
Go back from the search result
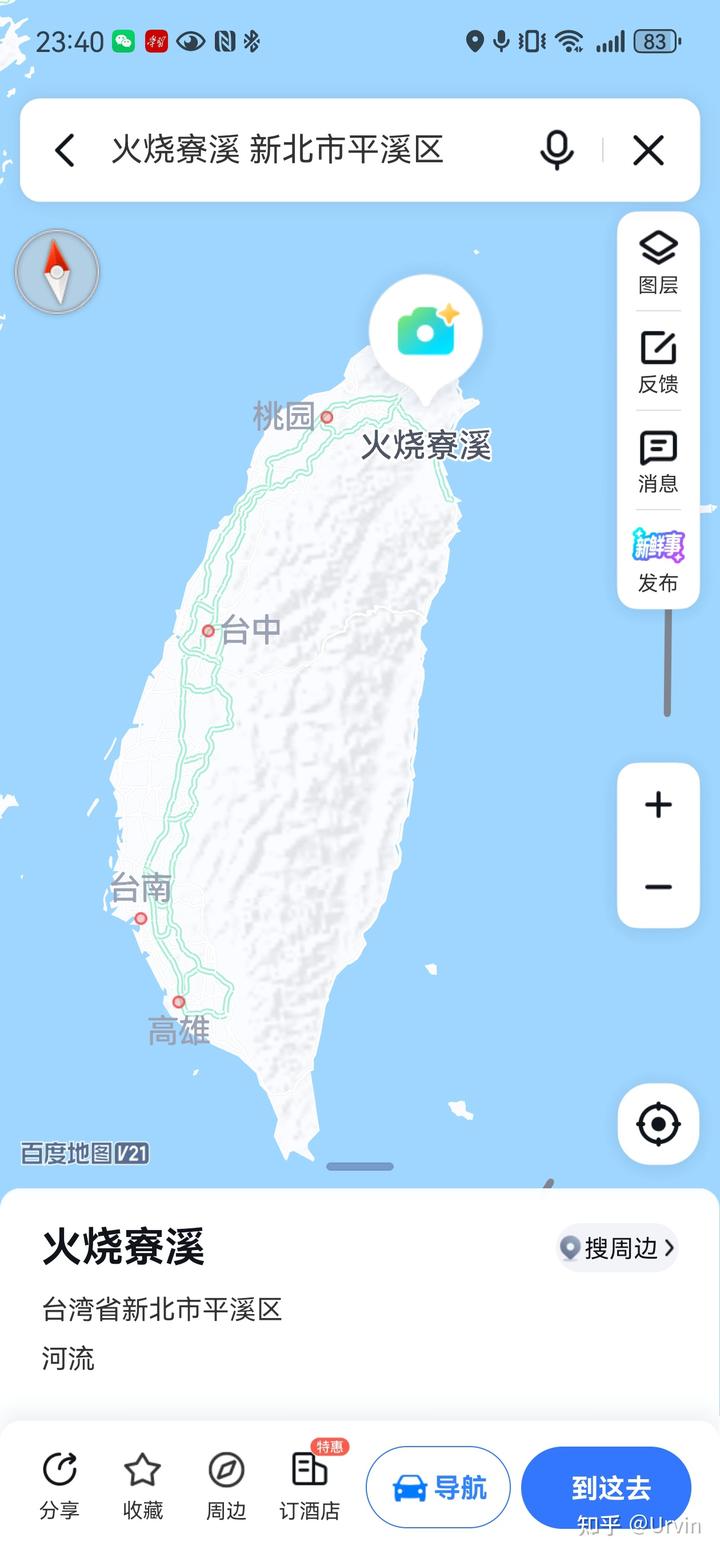[65, 151]
